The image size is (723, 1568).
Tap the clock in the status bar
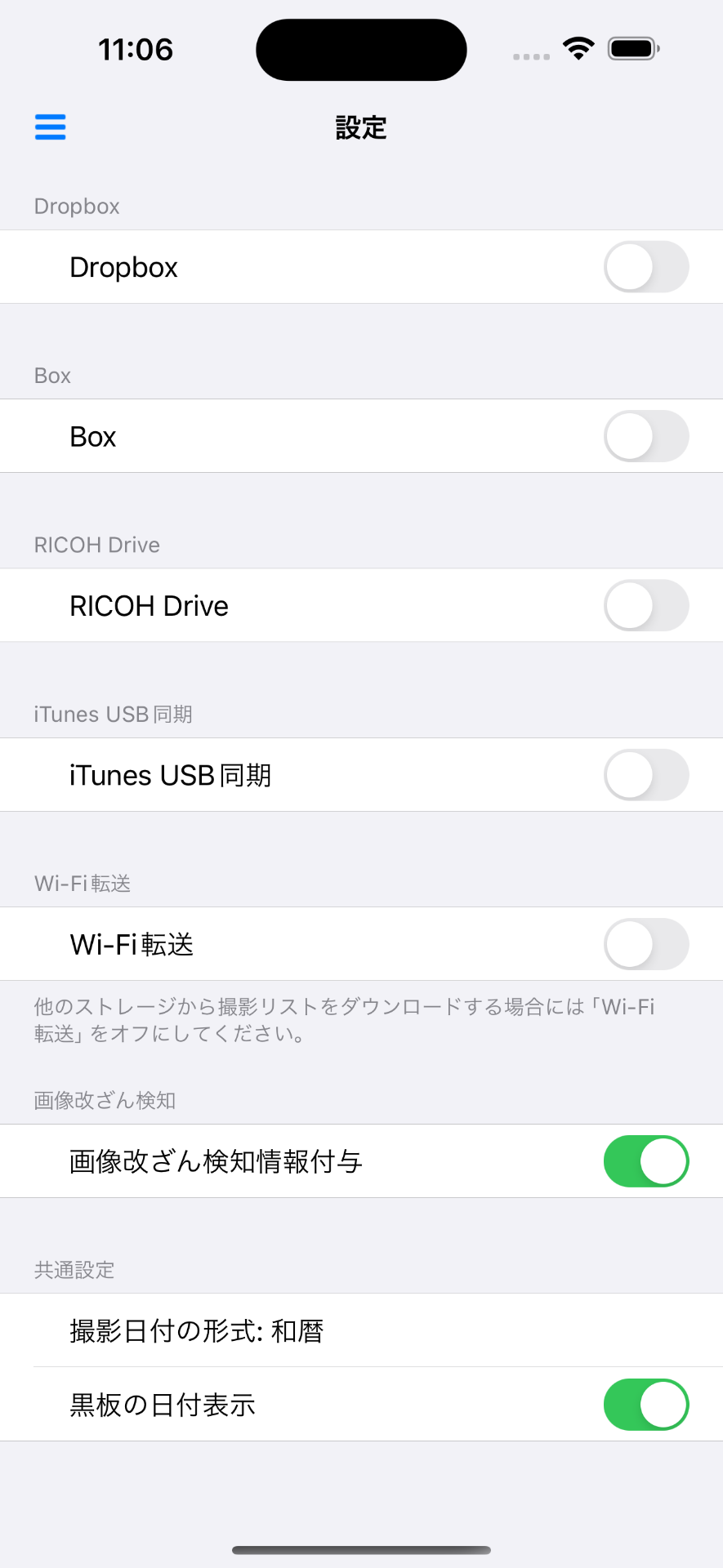click(x=136, y=49)
